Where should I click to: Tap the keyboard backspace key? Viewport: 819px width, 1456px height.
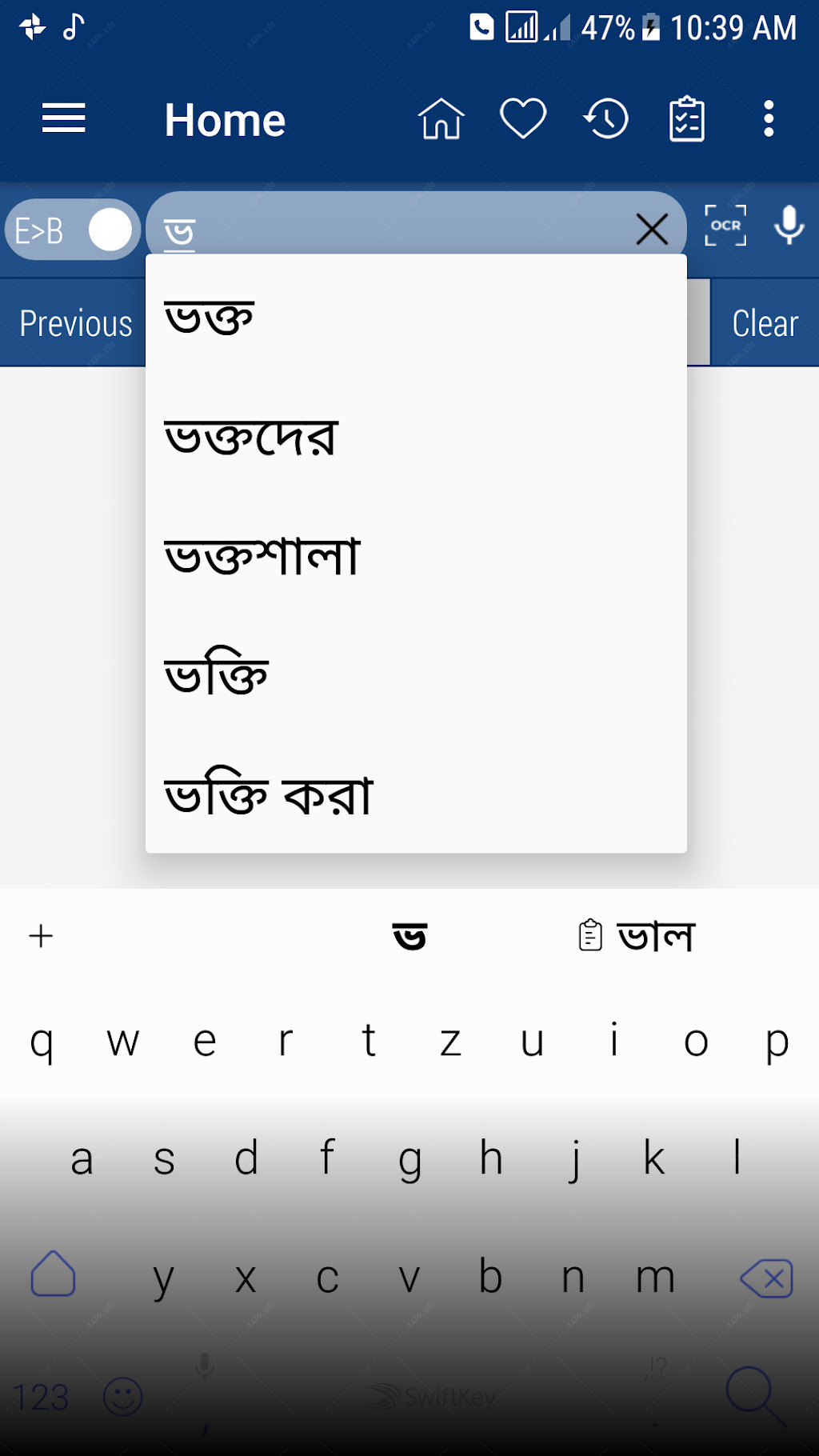766,1278
